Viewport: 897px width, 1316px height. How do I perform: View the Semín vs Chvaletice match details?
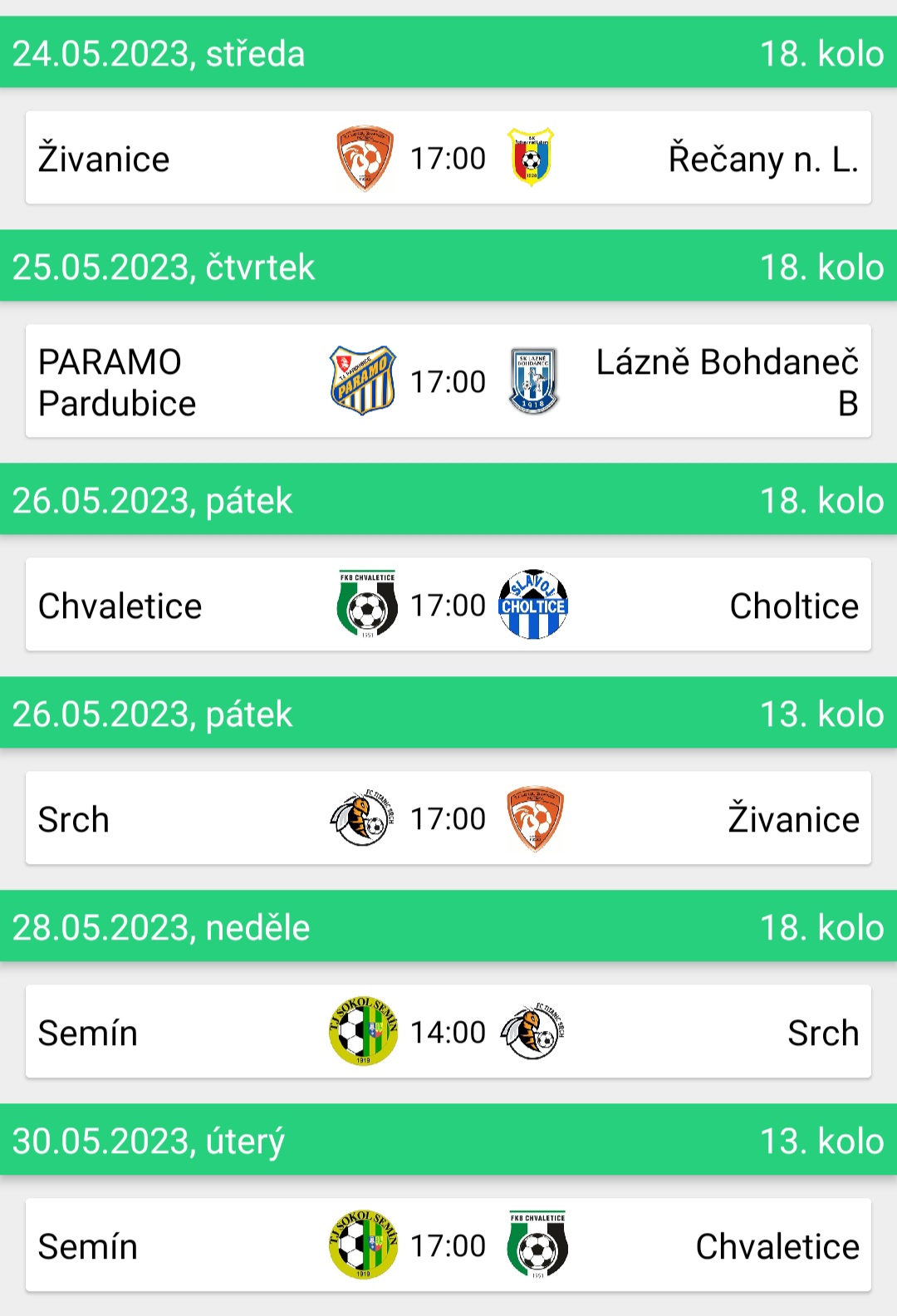click(448, 1245)
